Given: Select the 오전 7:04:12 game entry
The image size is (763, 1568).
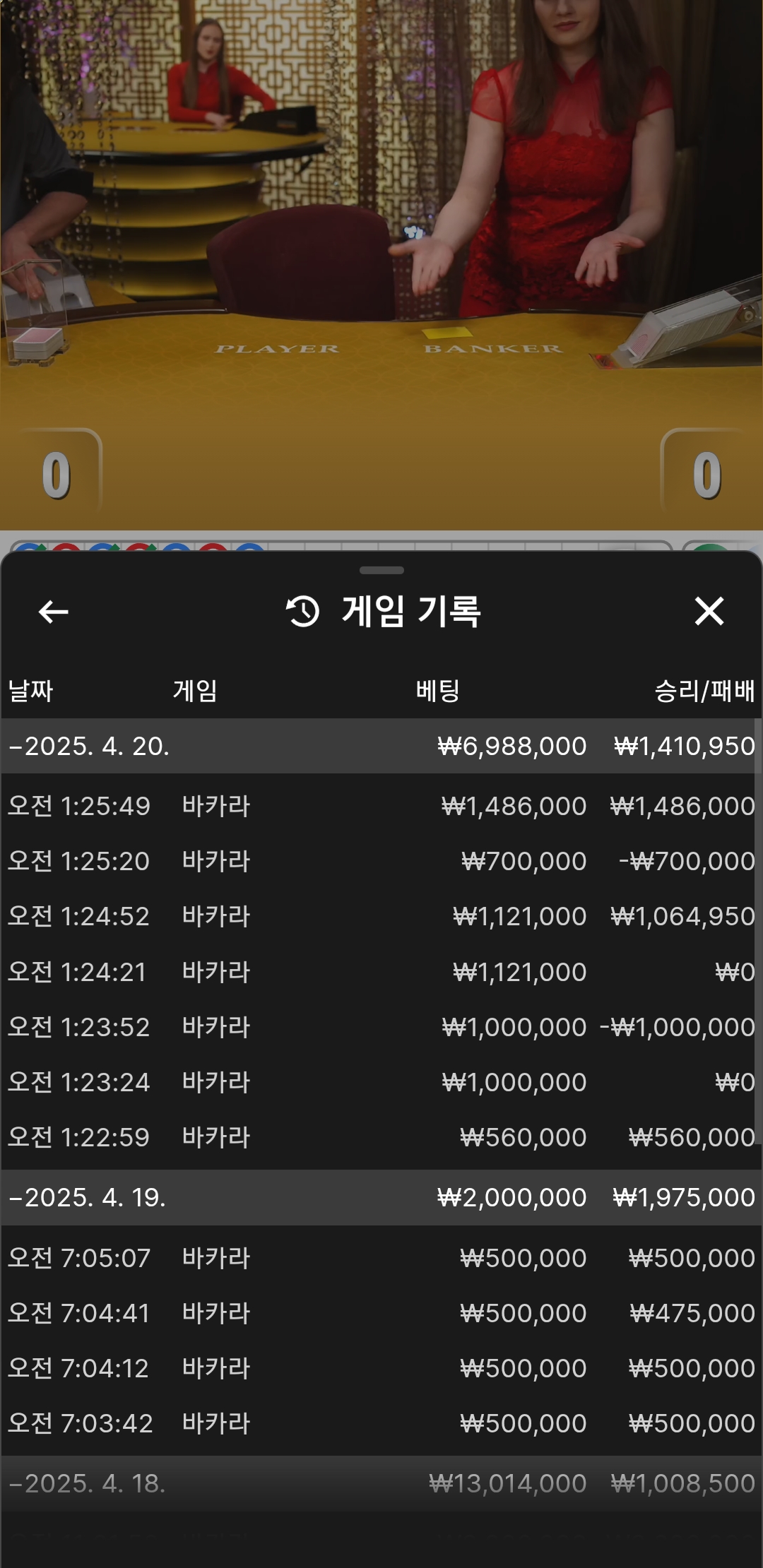Looking at the screenshot, I should click(x=381, y=1368).
